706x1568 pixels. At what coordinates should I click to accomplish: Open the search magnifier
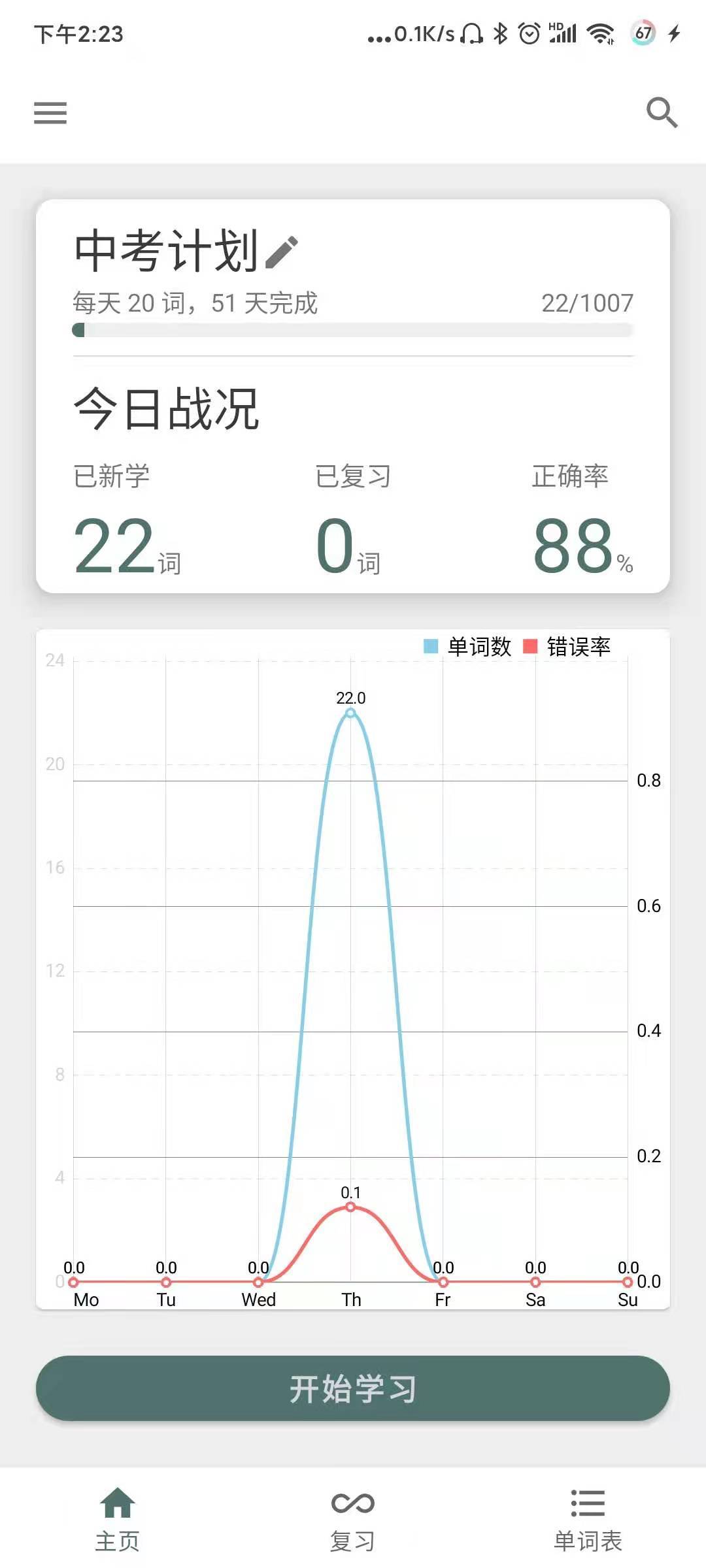pyautogui.click(x=662, y=113)
